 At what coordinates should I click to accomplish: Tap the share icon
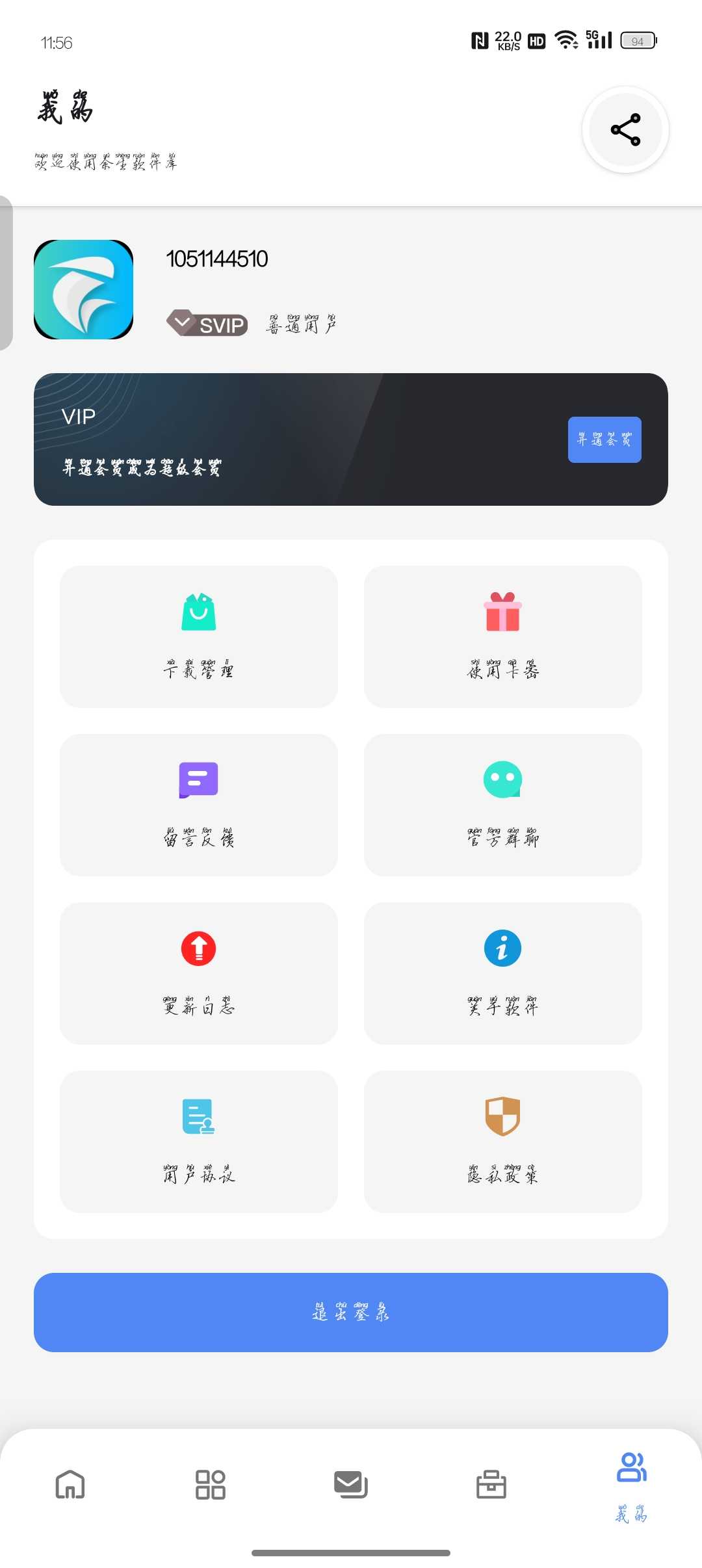point(625,130)
